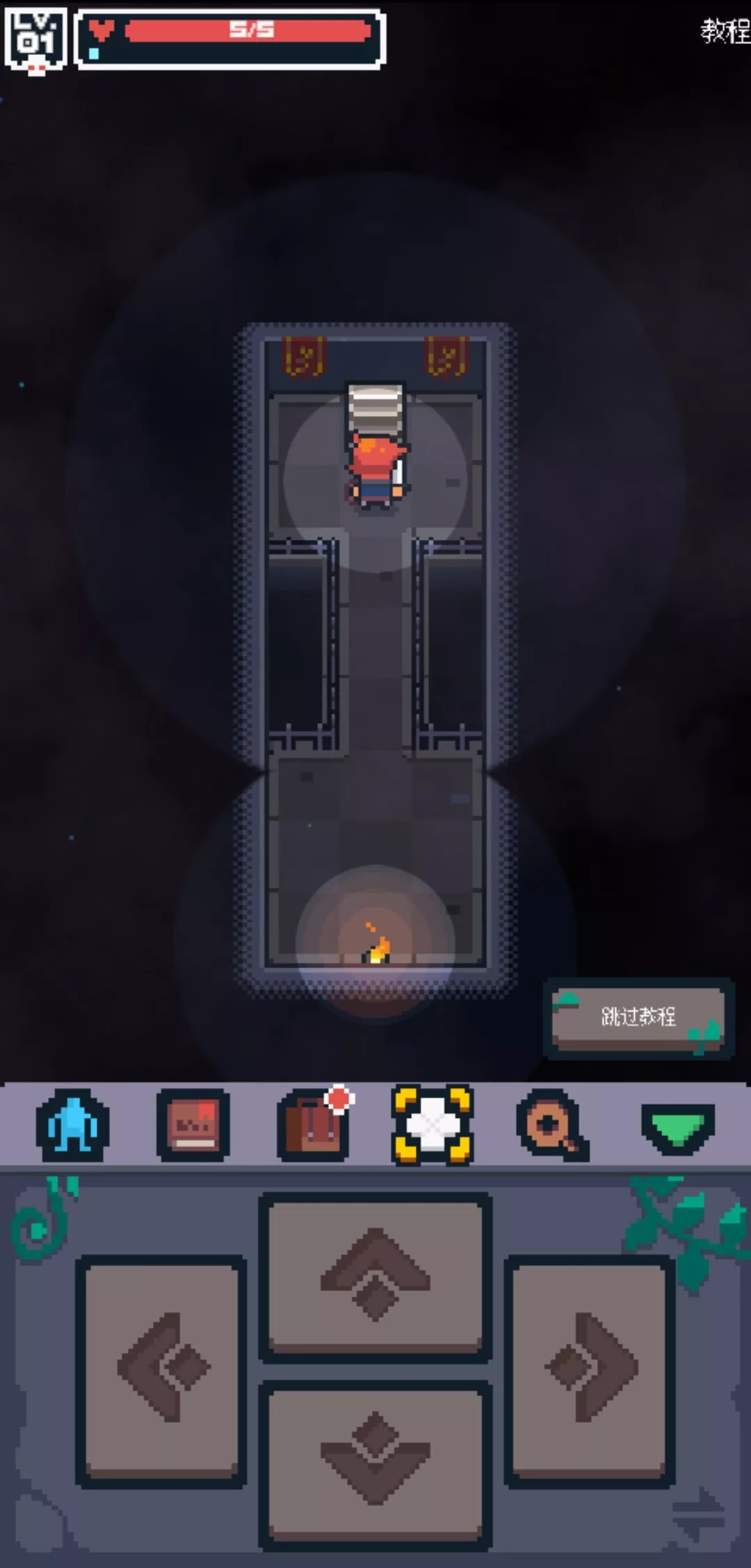Tap the magnifying glass inspect icon
The height and width of the screenshot is (1568, 751).
tap(551, 1125)
